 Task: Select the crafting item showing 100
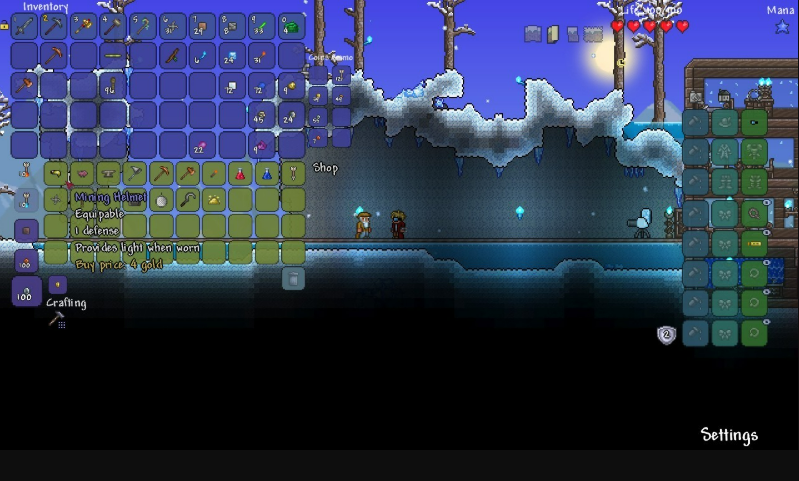pos(26,293)
